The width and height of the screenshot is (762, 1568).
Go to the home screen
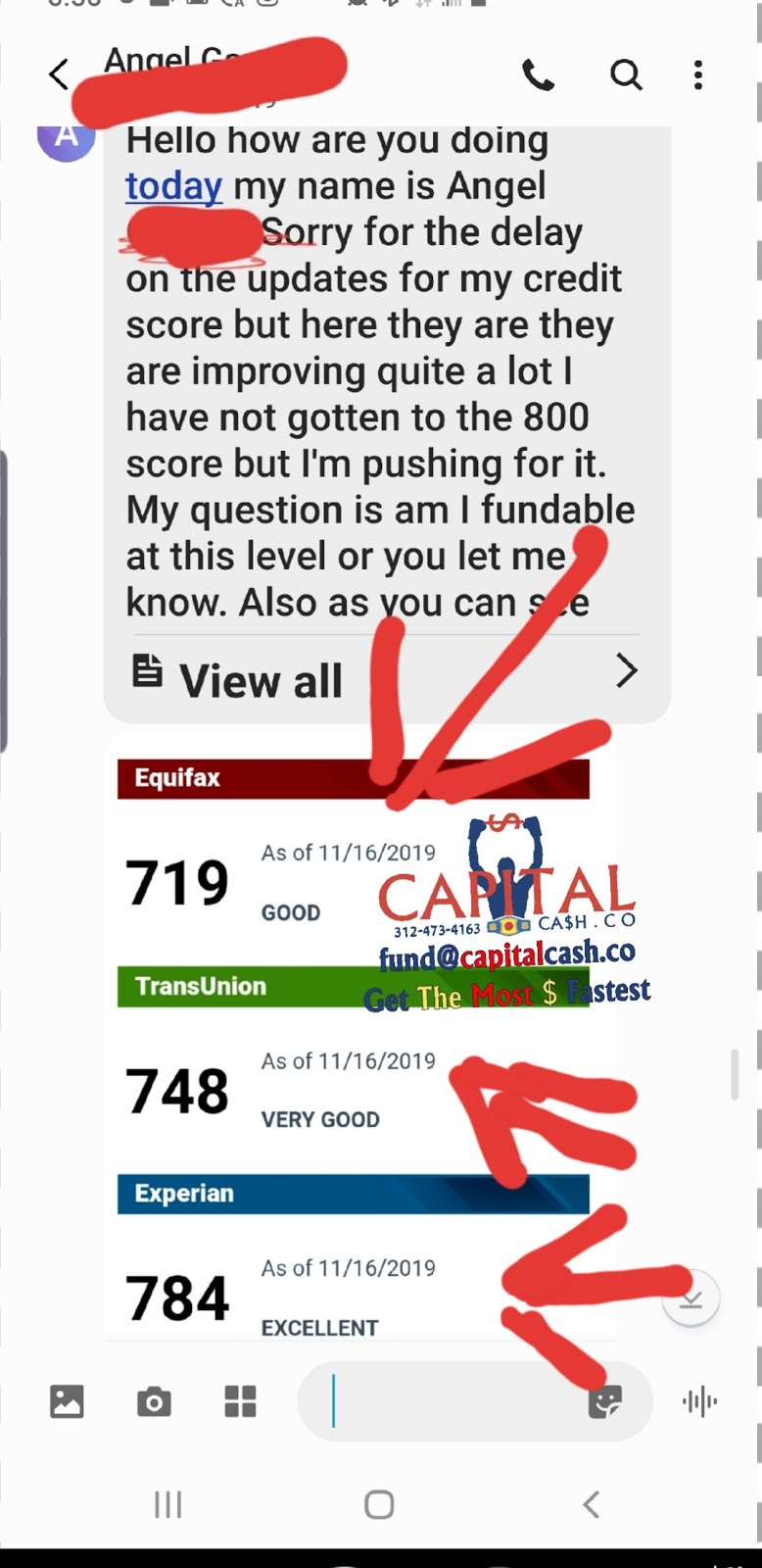click(379, 1504)
